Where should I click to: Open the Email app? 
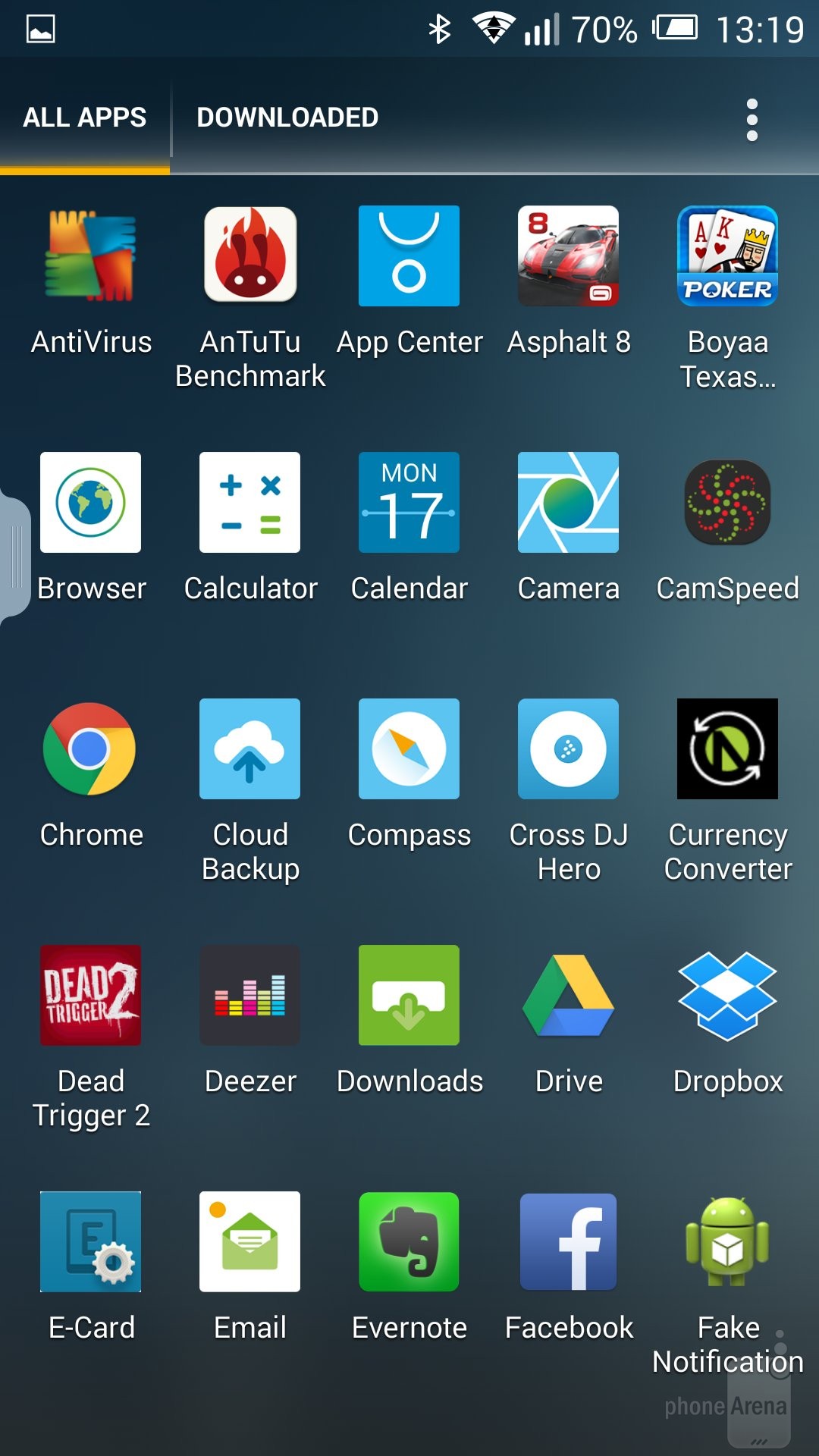pyautogui.click(x=250, y=1242)
